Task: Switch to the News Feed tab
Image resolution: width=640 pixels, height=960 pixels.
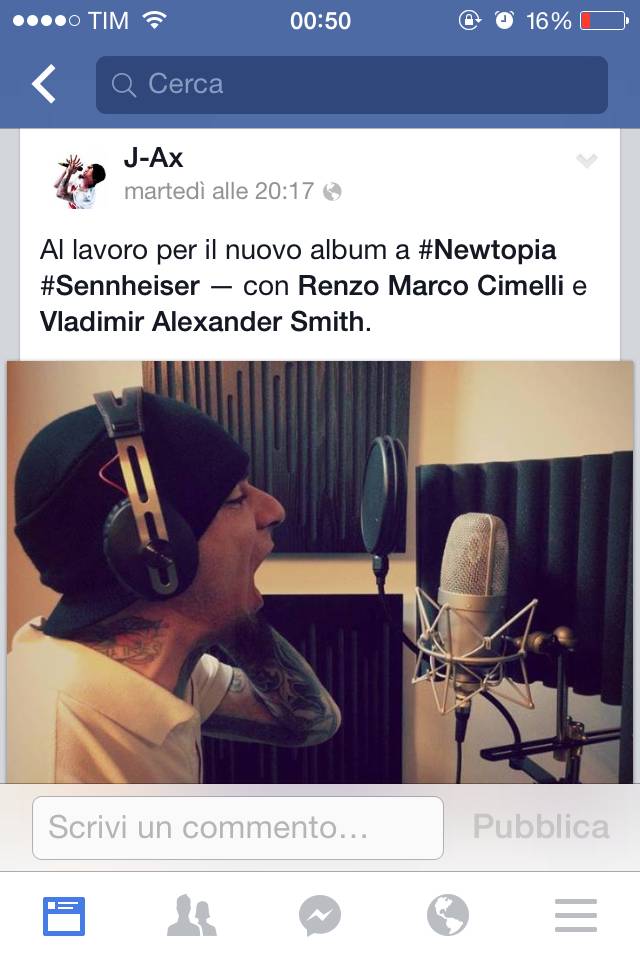Action: [64, 916]
